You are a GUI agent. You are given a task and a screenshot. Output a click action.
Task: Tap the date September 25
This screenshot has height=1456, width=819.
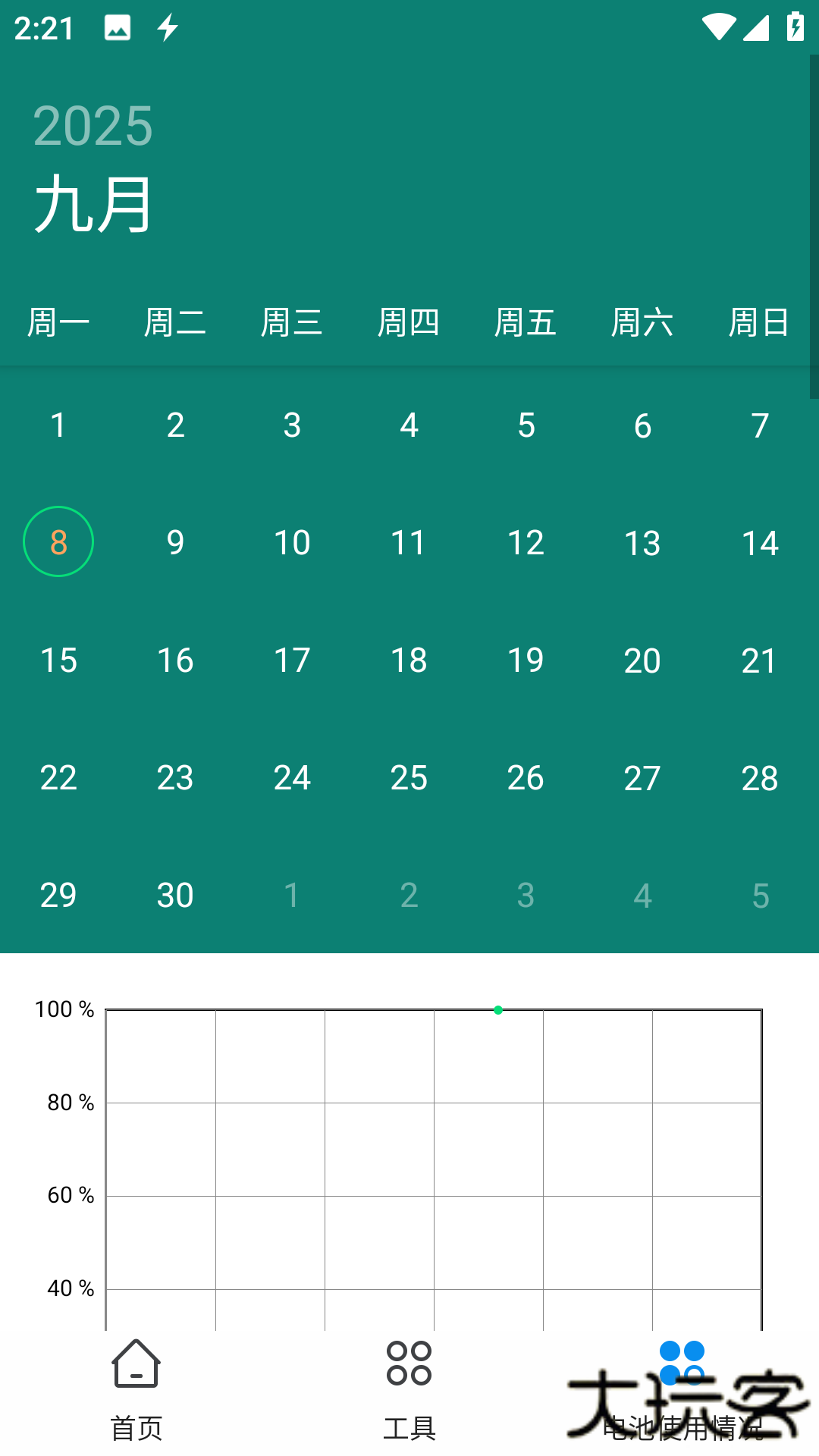[409, 777]
